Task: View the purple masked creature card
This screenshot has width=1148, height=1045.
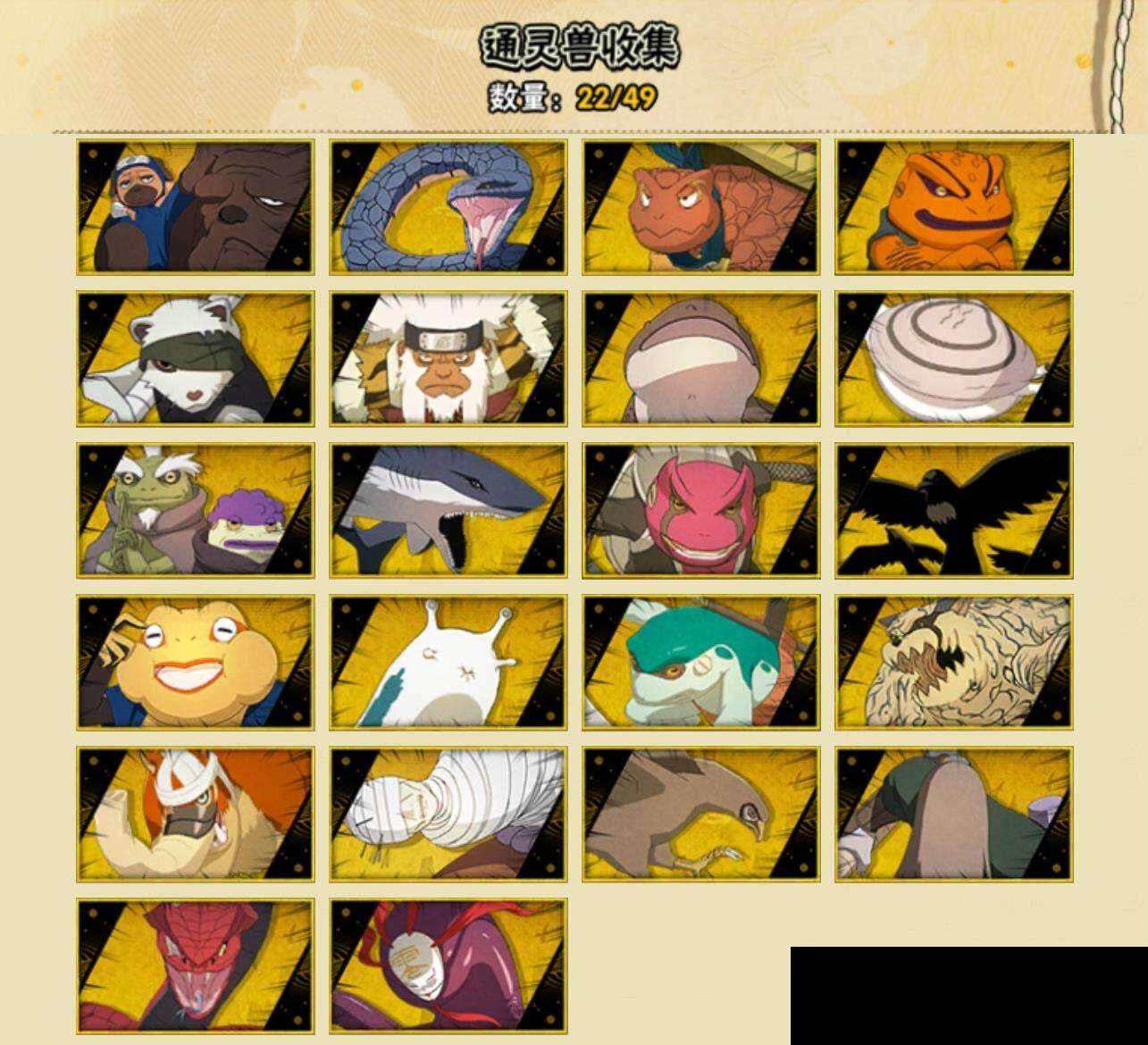Action: pos(448,966)
